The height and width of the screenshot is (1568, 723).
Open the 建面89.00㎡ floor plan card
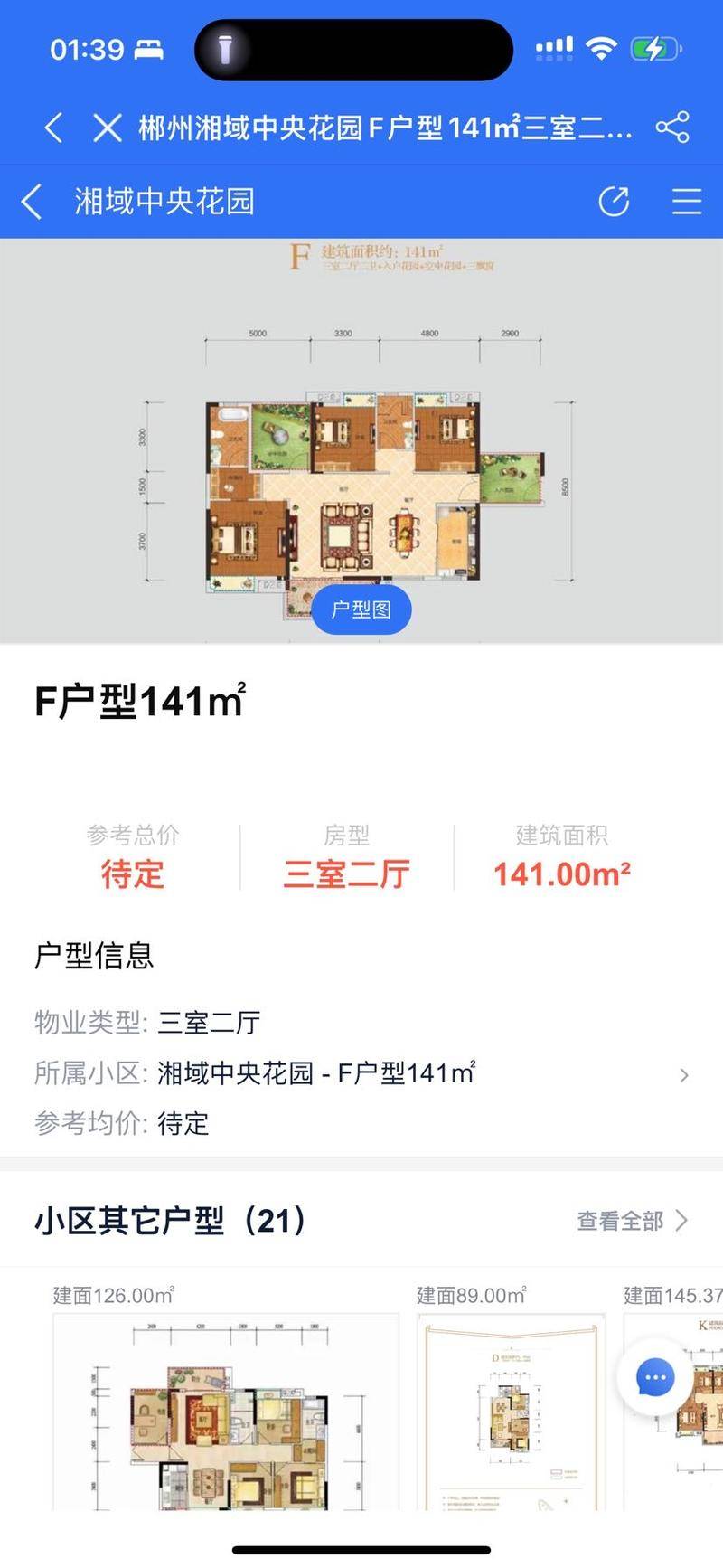click(x=511, y=1395)
